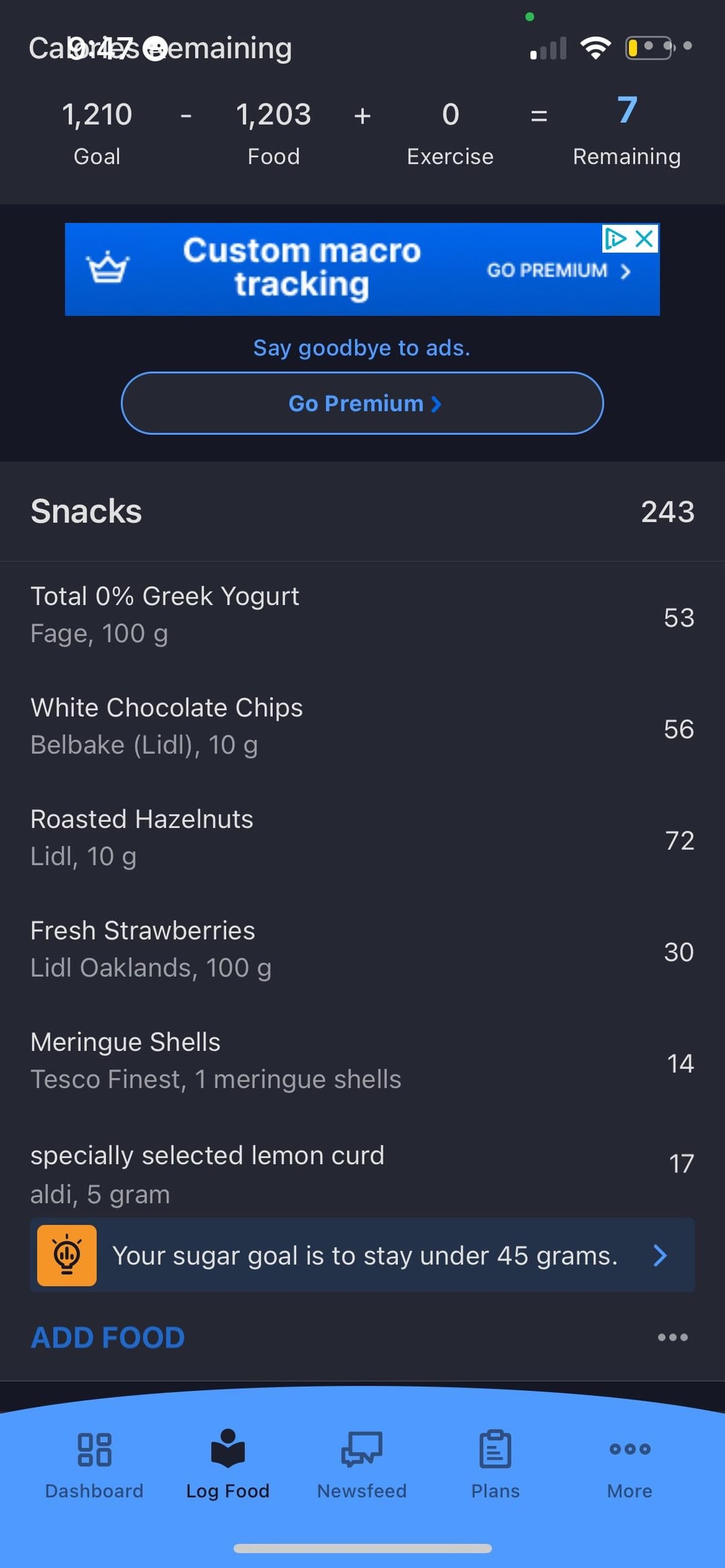Open Fresh Strawberries entry

pos(362,949)
